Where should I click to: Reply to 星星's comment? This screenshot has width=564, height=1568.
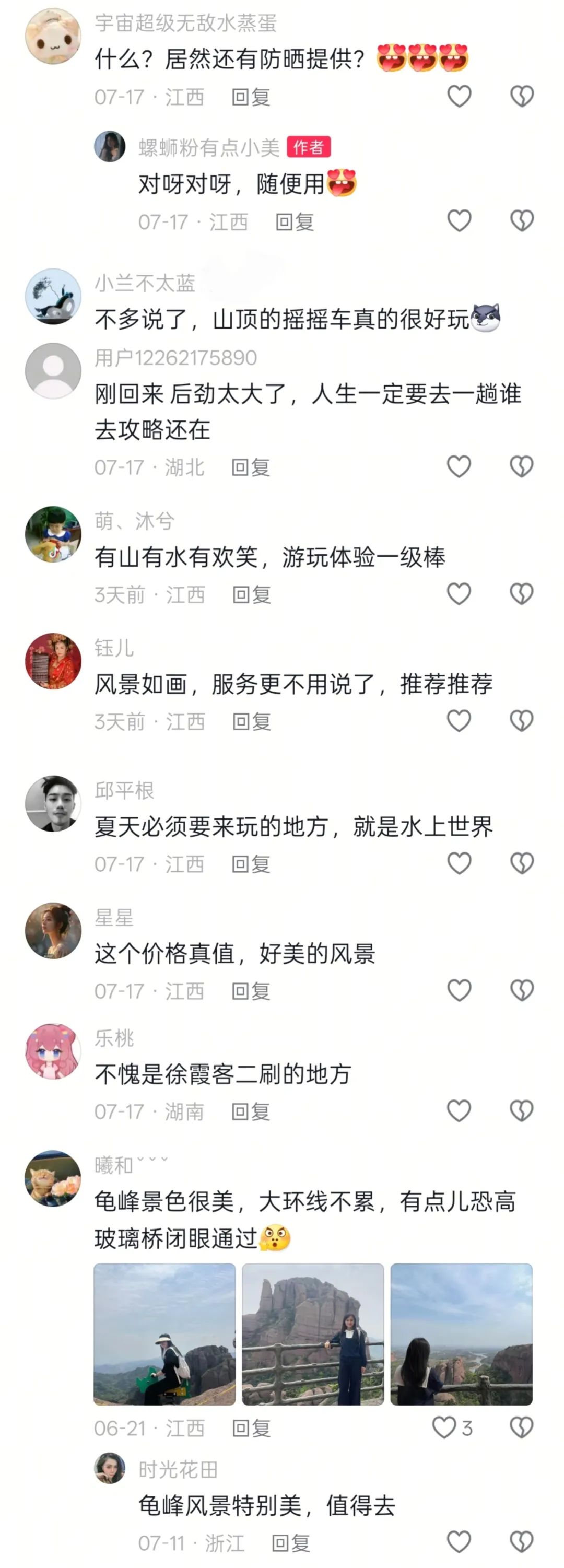250,991
